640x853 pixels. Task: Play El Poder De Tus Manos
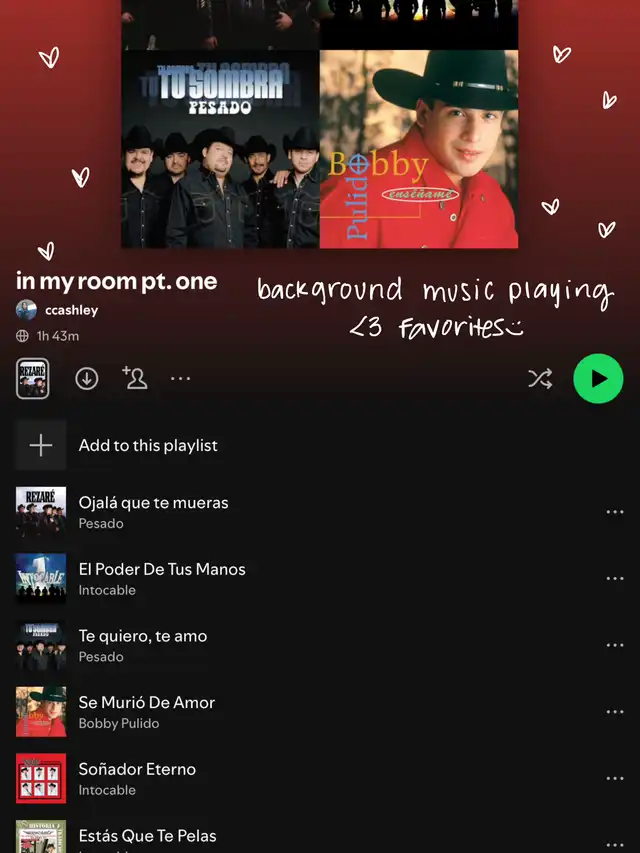click(162, 578)
